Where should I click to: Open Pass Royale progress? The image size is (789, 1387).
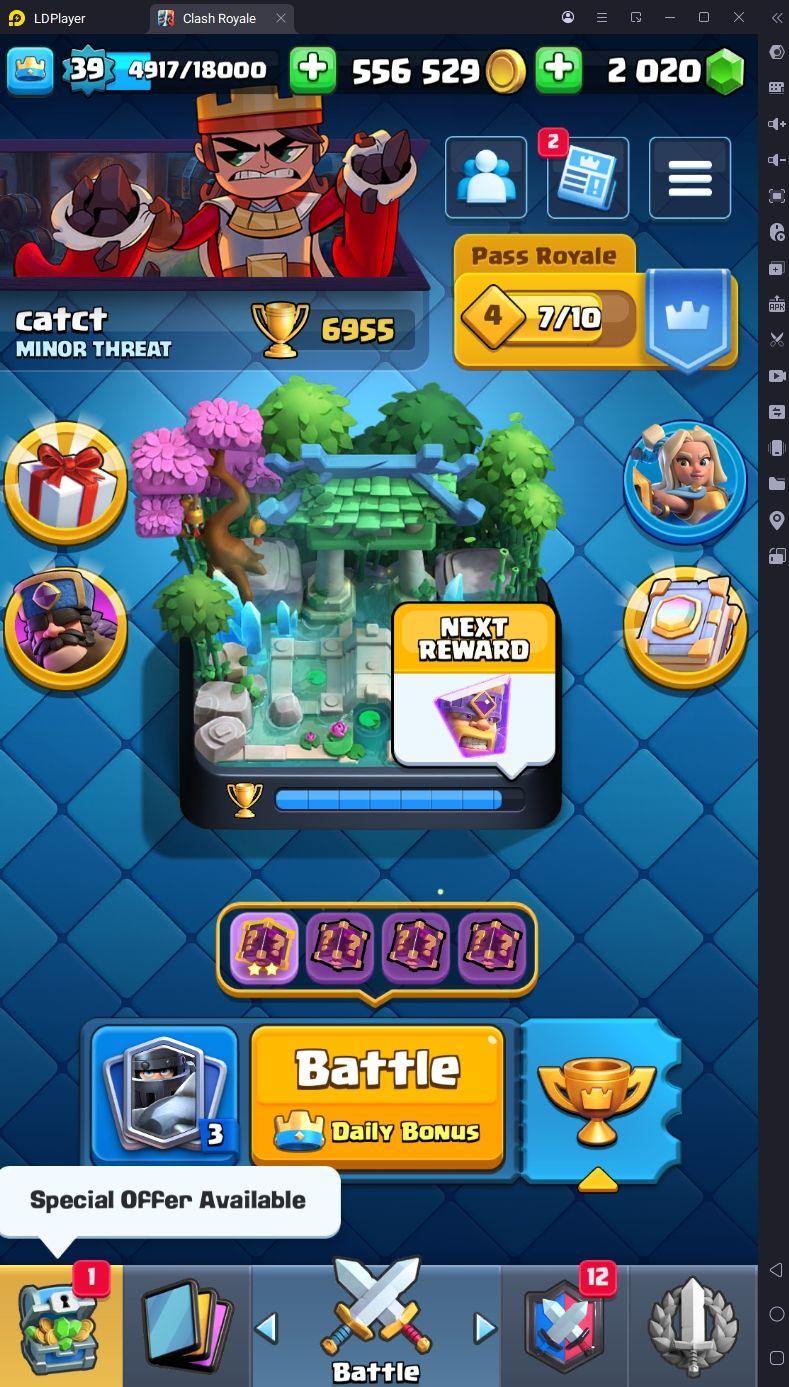coord(595,305)
